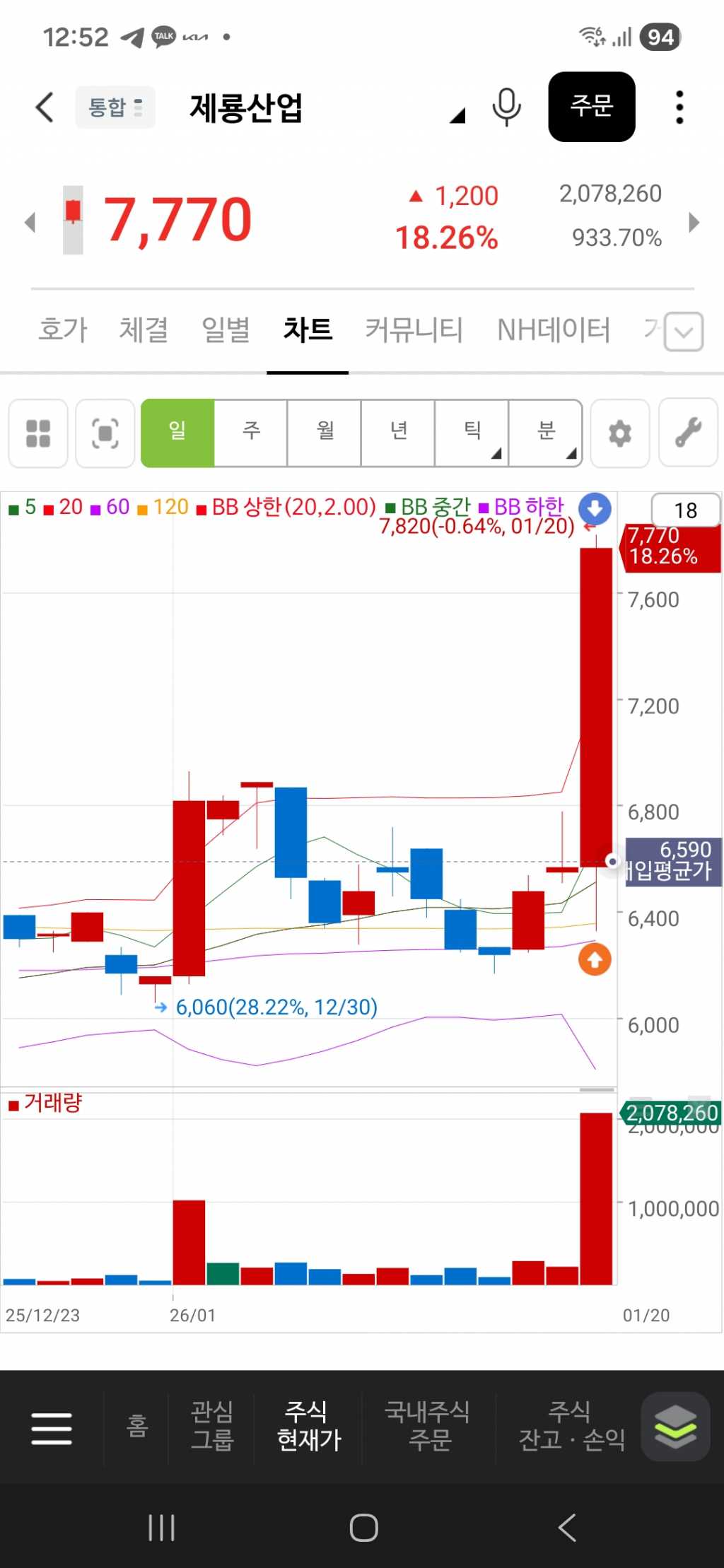View the NH데이터 tab

[553, 329]
